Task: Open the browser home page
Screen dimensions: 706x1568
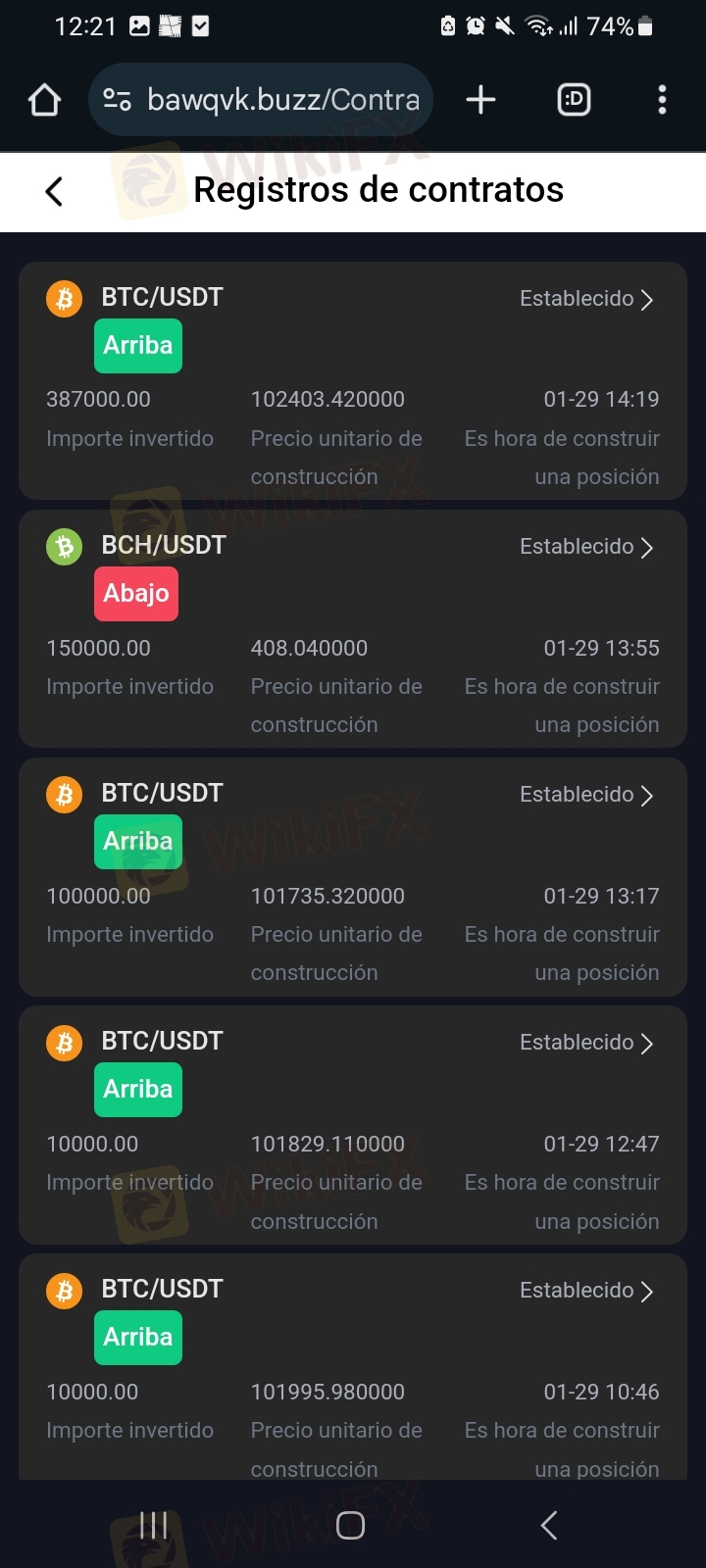Action: pyautogui.click(x=45, y=100)
